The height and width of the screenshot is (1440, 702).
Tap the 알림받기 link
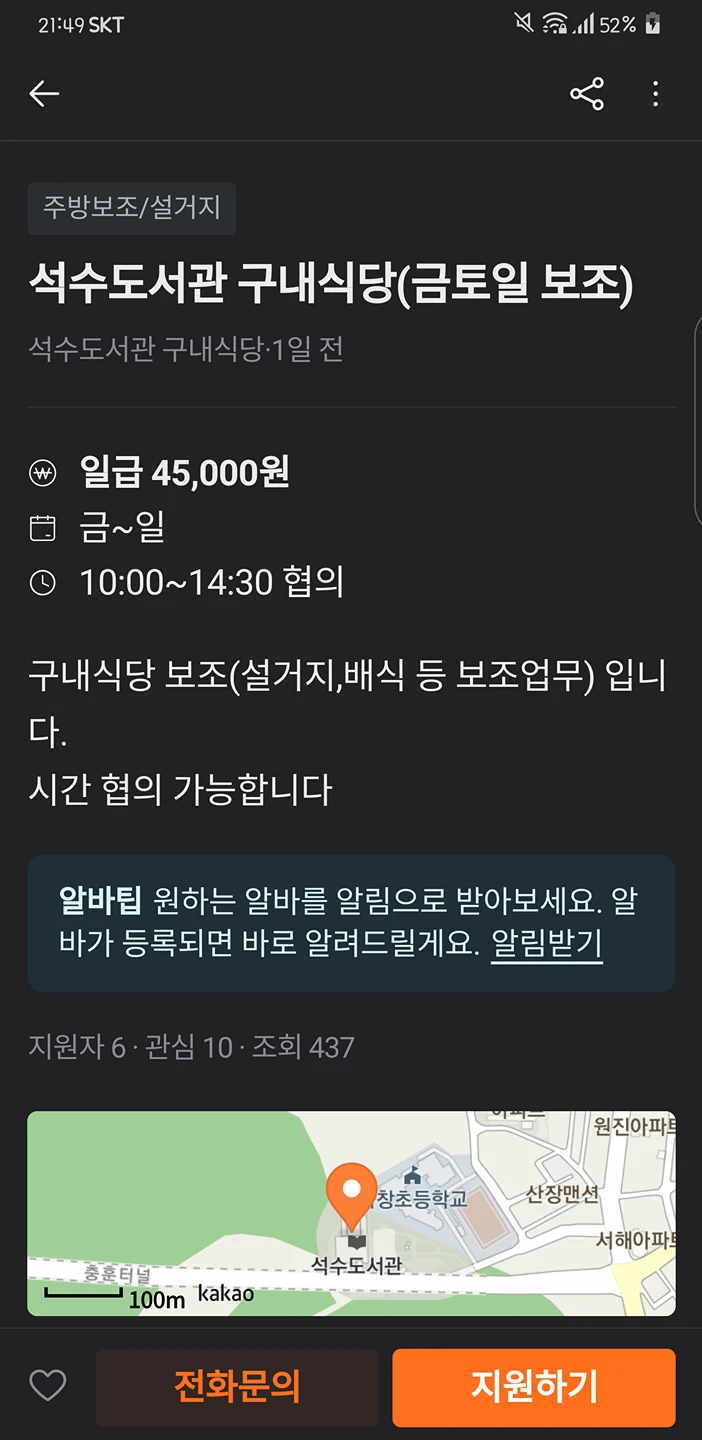click(546, 943)
